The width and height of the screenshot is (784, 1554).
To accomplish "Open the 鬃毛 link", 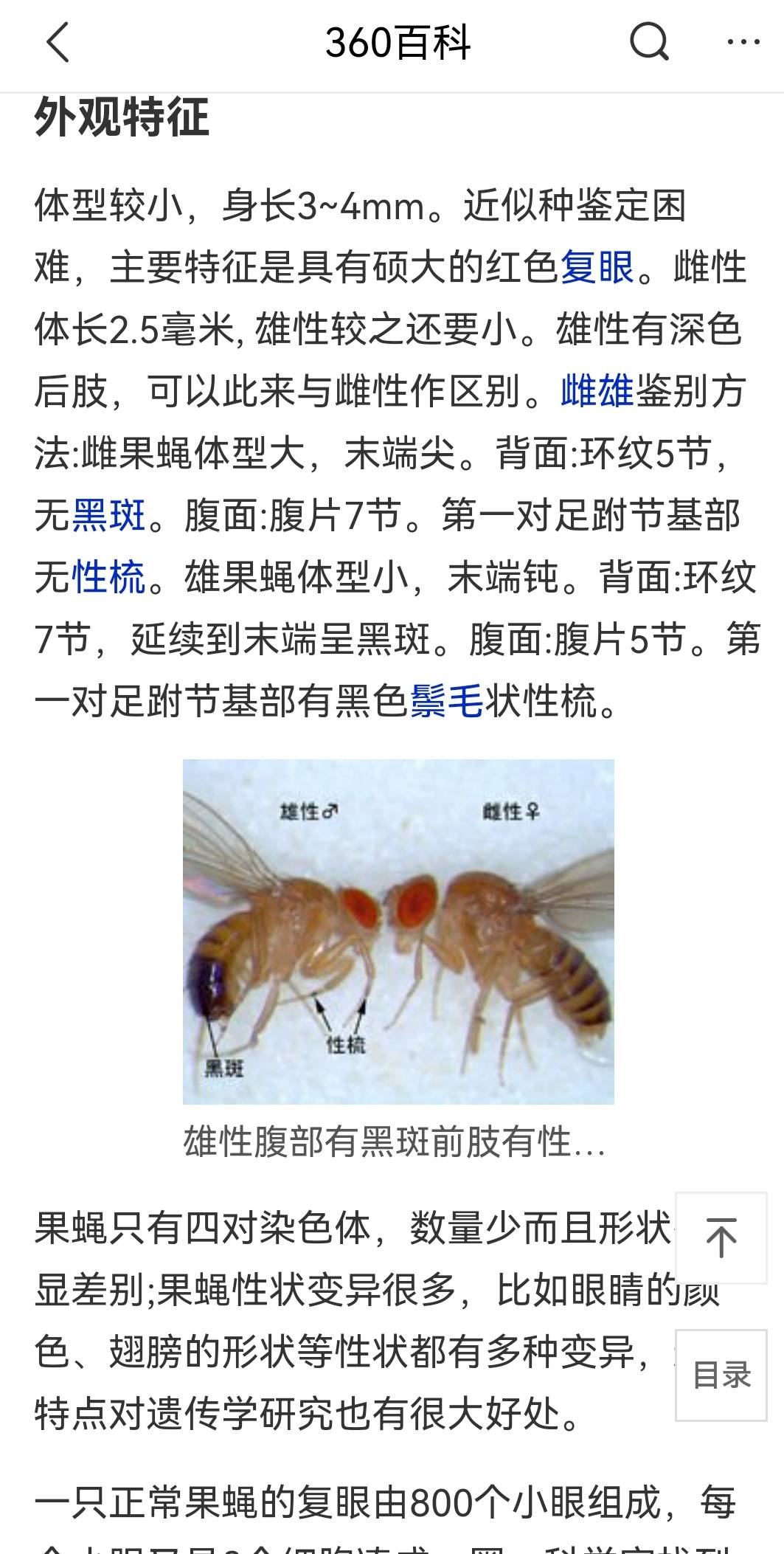I will coord(447,701).
